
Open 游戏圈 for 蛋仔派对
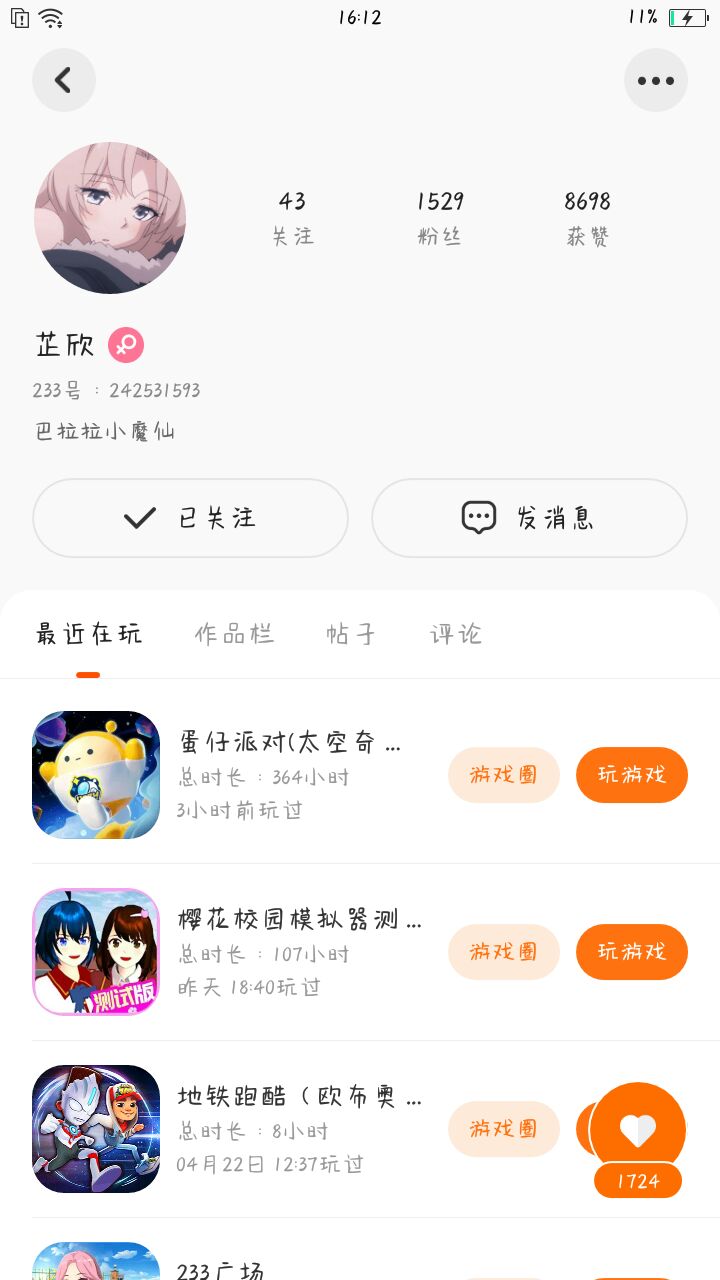(x=504, y=775)
